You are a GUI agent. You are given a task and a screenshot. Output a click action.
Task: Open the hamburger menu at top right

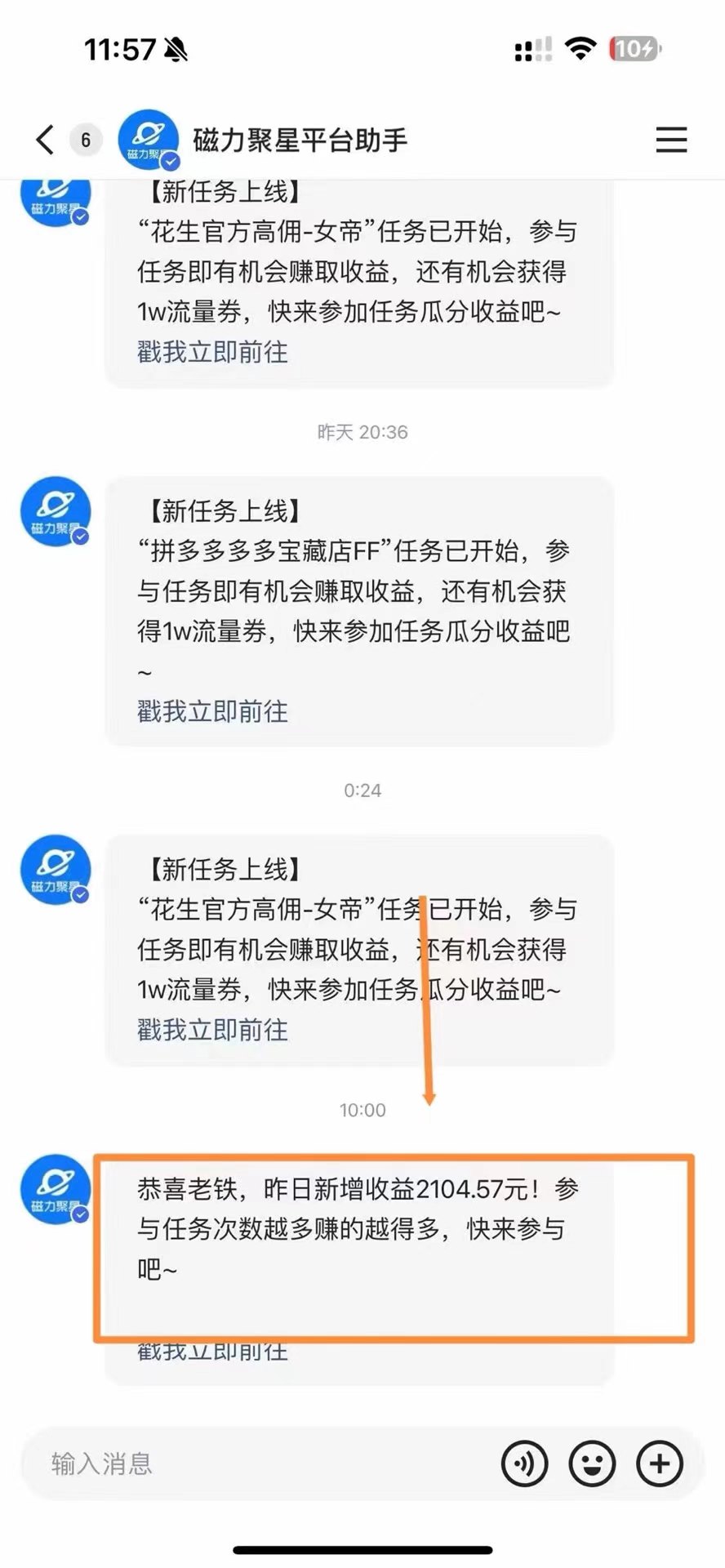click(671, 140)
